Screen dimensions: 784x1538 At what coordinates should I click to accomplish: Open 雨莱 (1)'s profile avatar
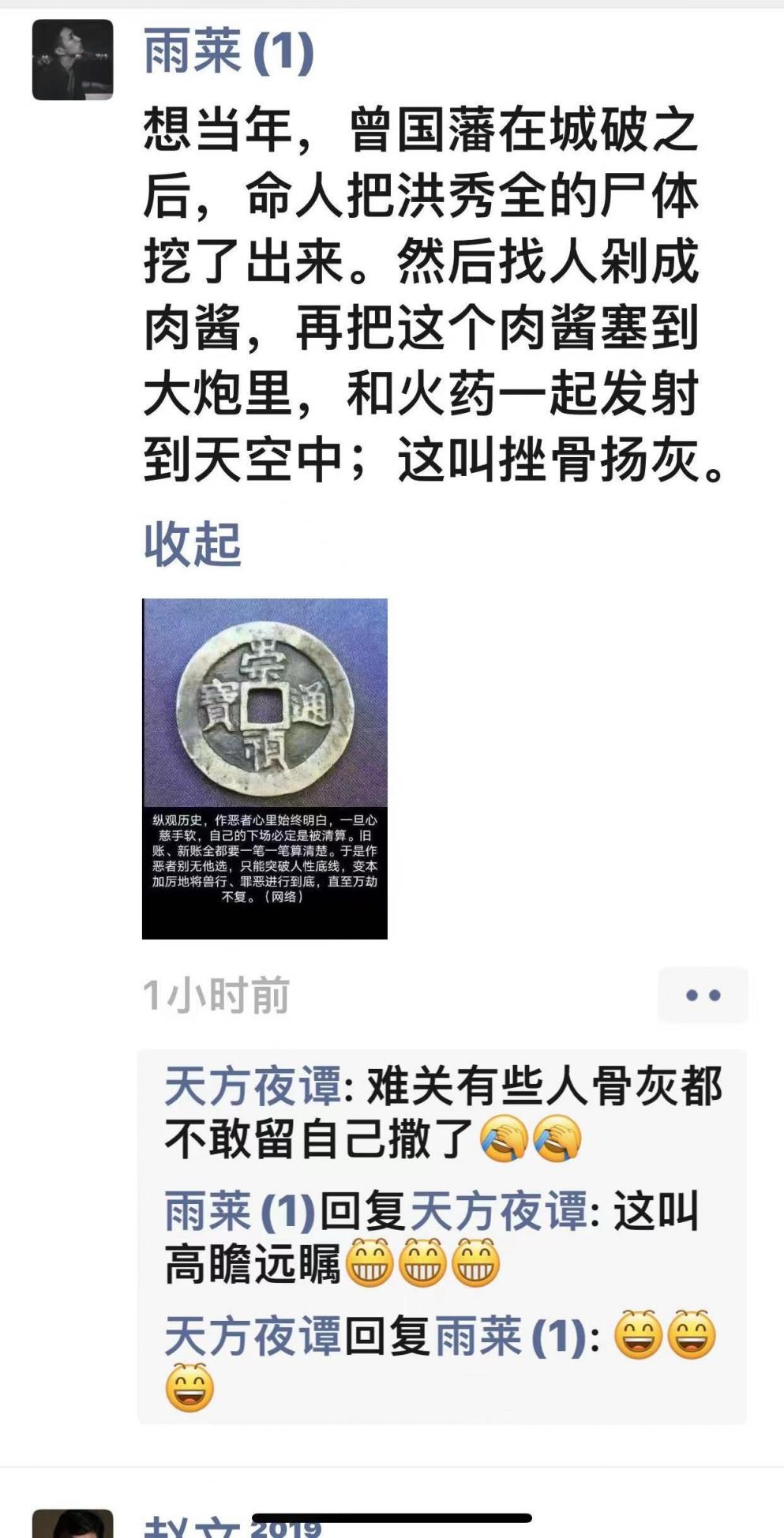tap(72, 60)
